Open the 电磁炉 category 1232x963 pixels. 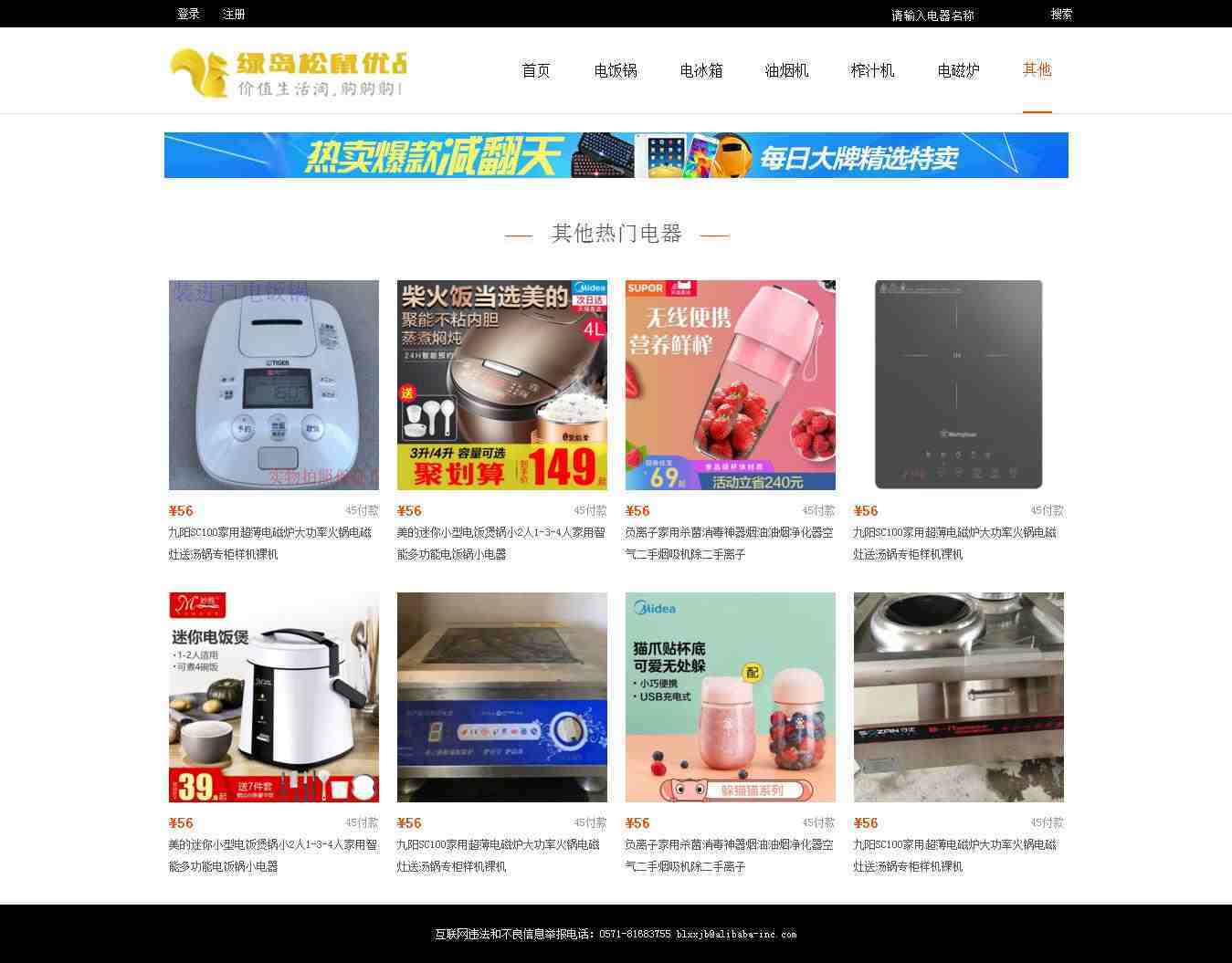958,70
